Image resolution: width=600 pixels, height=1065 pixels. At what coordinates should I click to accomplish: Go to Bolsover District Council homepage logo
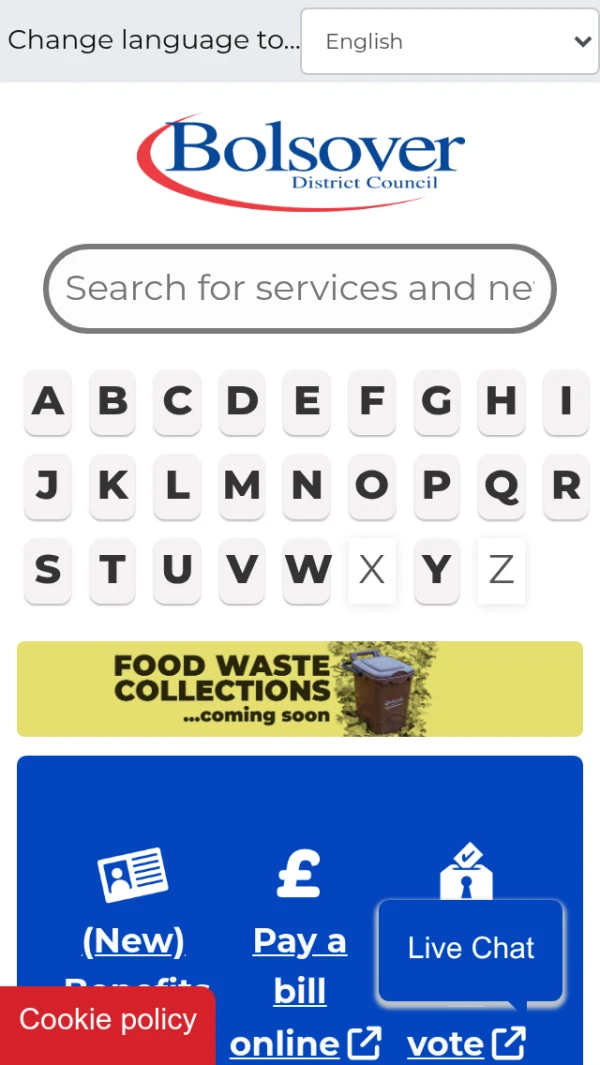[x=300, y=160]
